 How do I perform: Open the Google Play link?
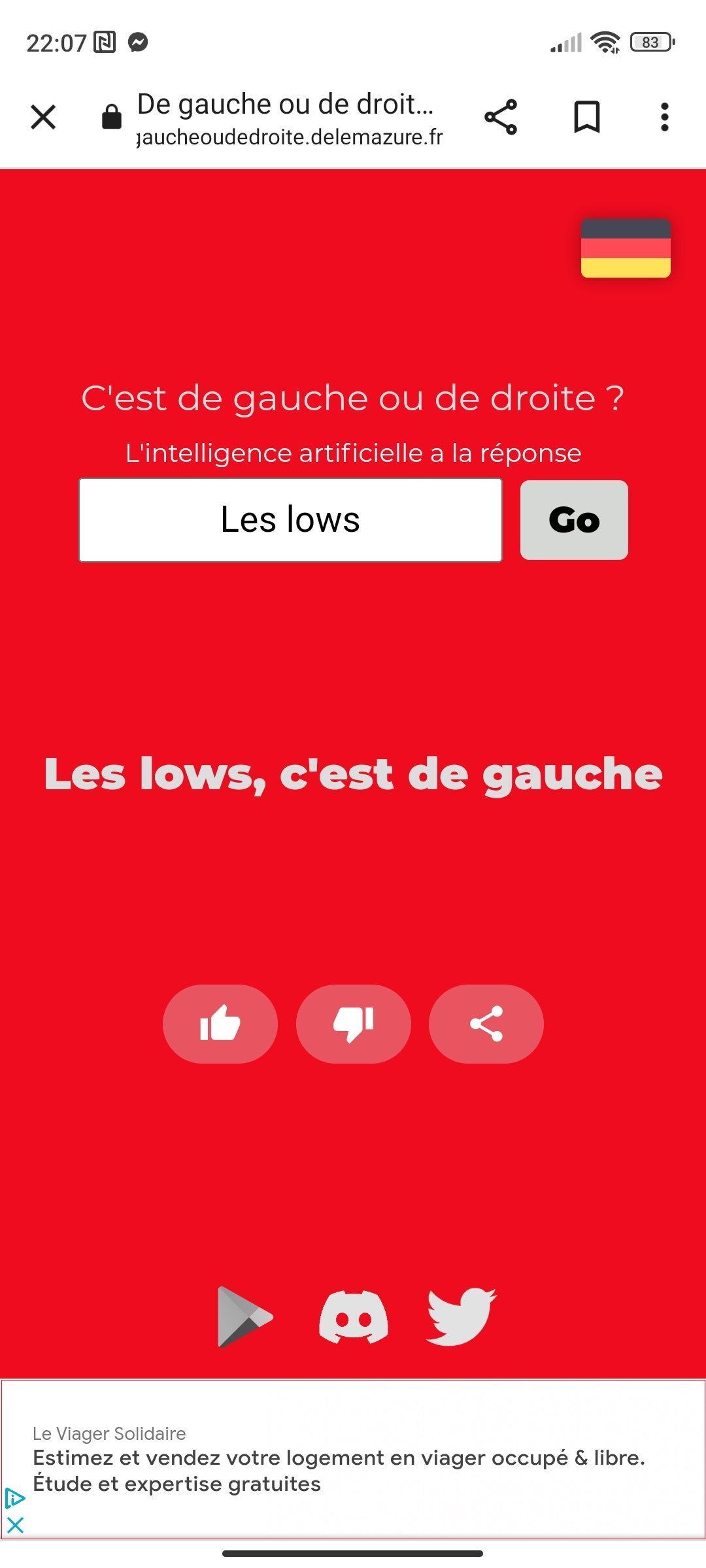click(244, 1317)
